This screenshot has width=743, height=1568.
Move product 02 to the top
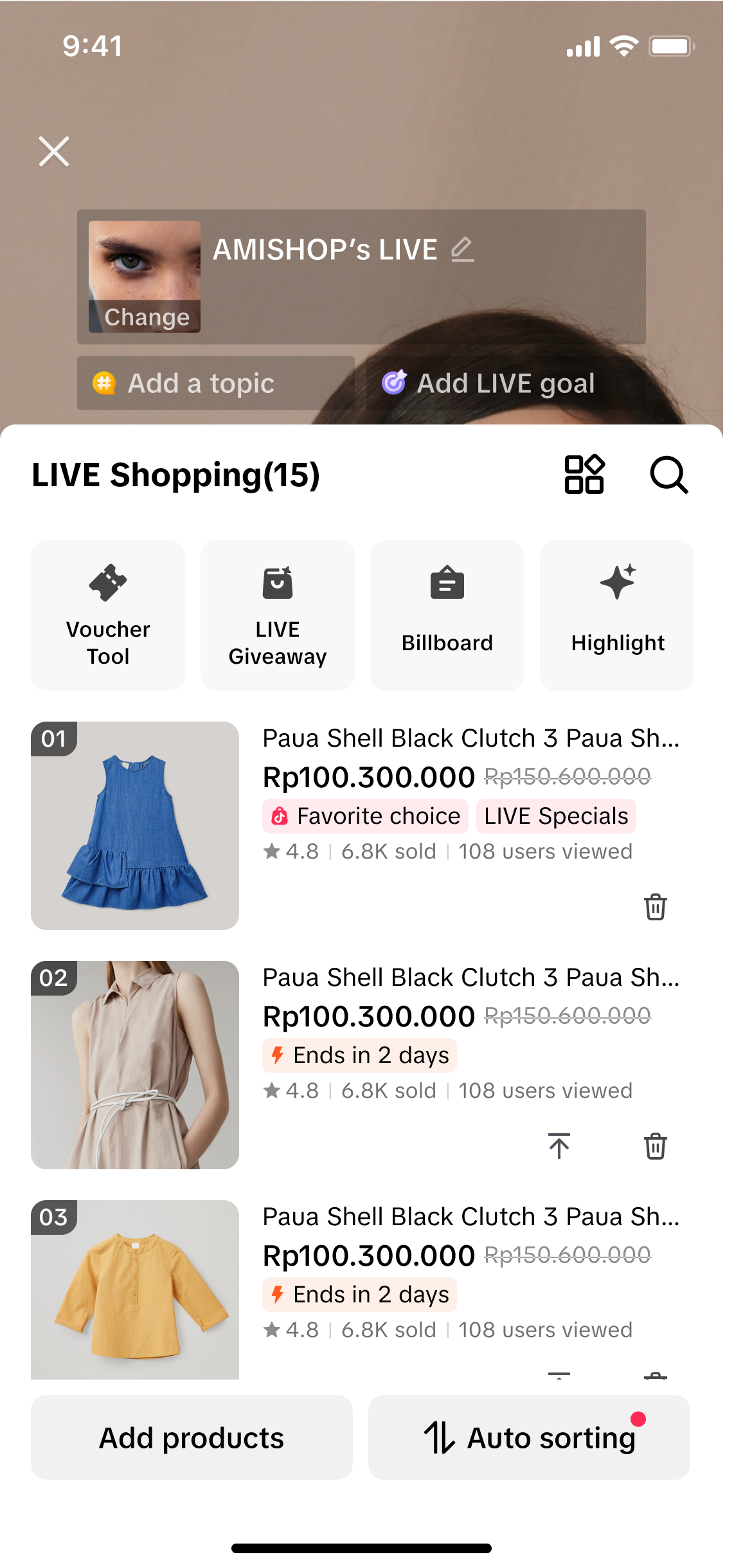[x=559, y=1146]
